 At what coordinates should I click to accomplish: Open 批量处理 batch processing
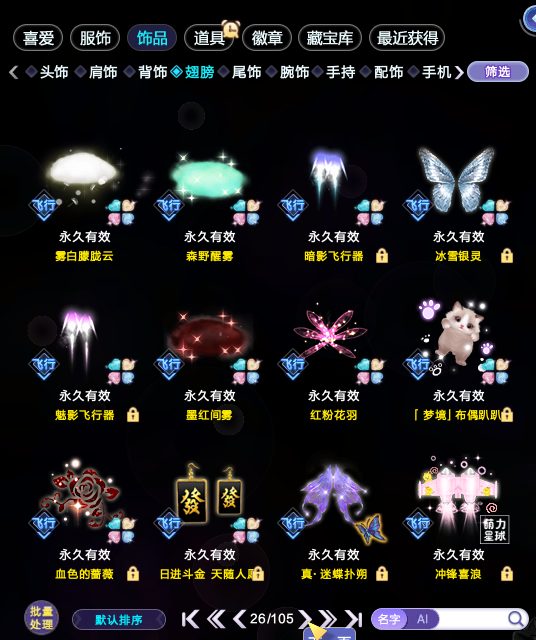tap(41, 618)
